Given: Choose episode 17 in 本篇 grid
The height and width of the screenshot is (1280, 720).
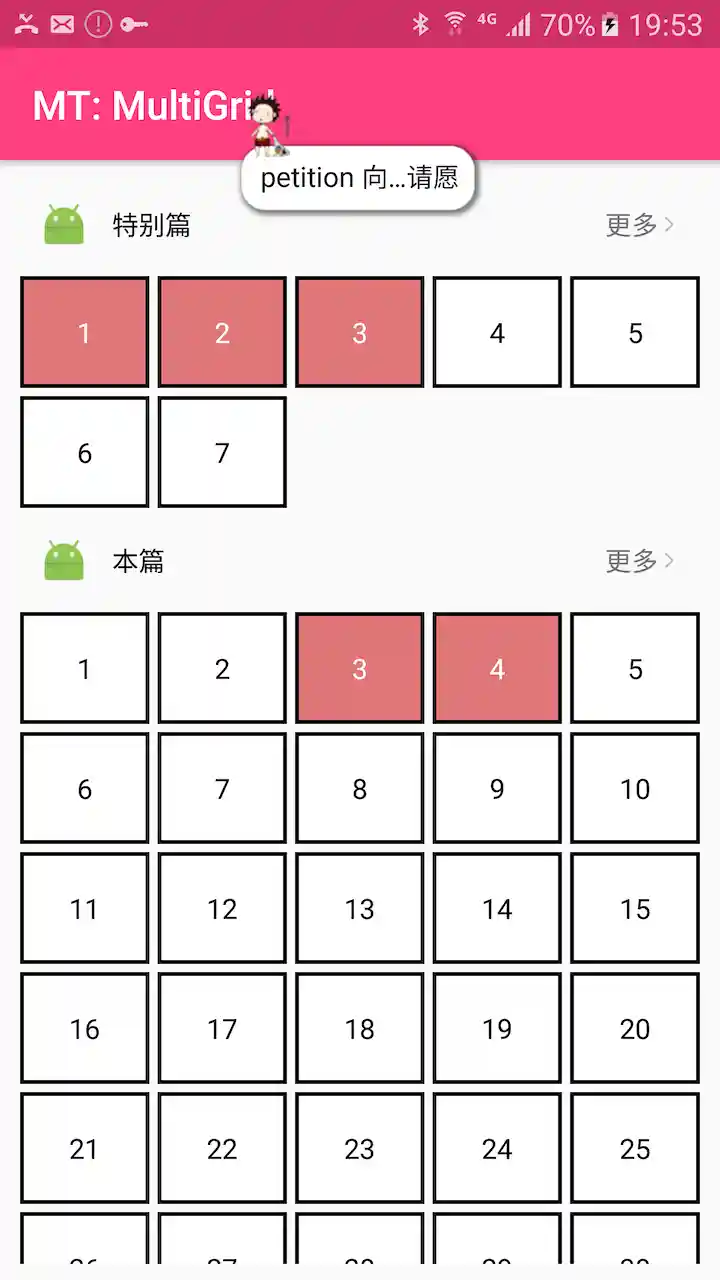Looking at the screenshot, I should pyautogui.click(x=222, y=1029).
